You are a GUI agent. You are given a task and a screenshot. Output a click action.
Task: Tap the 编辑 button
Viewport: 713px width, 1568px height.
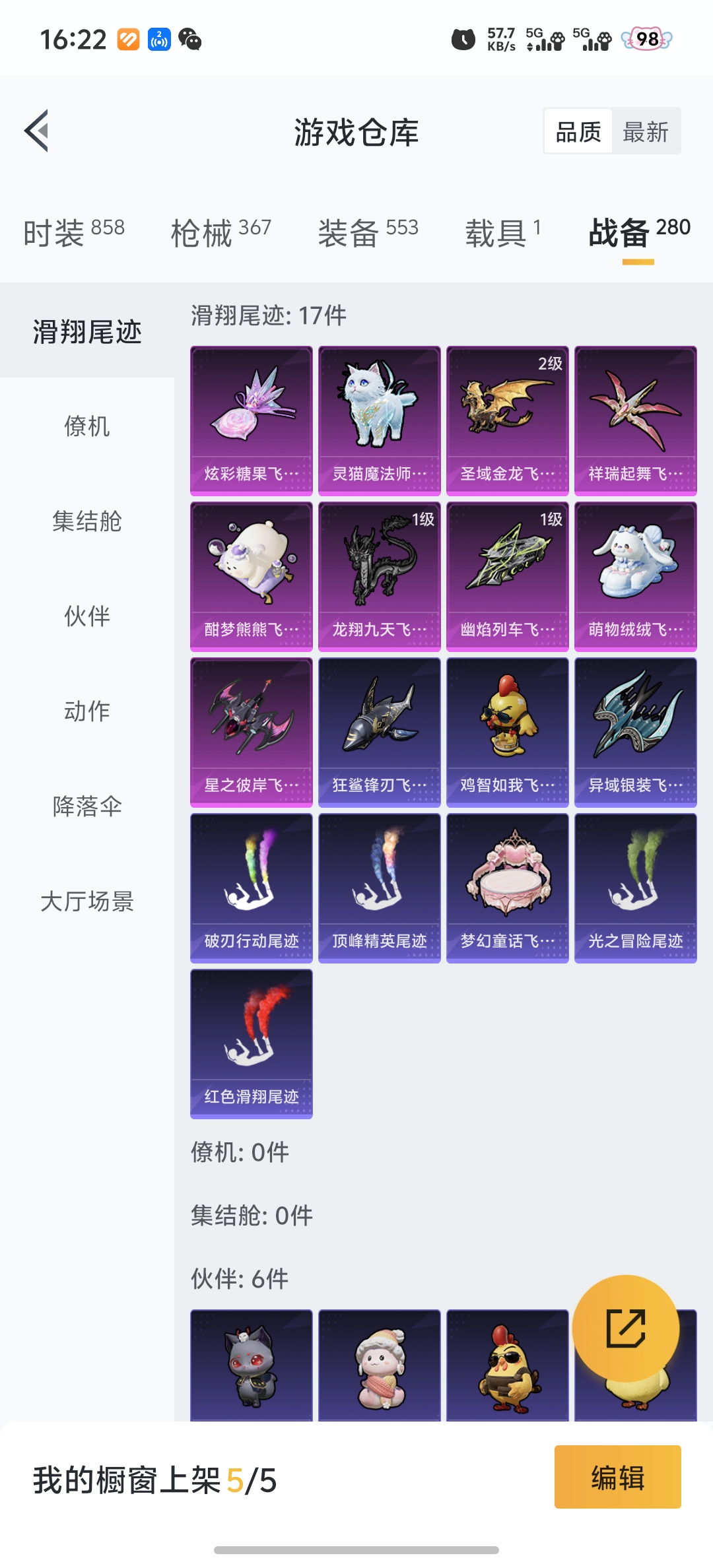617,1477
